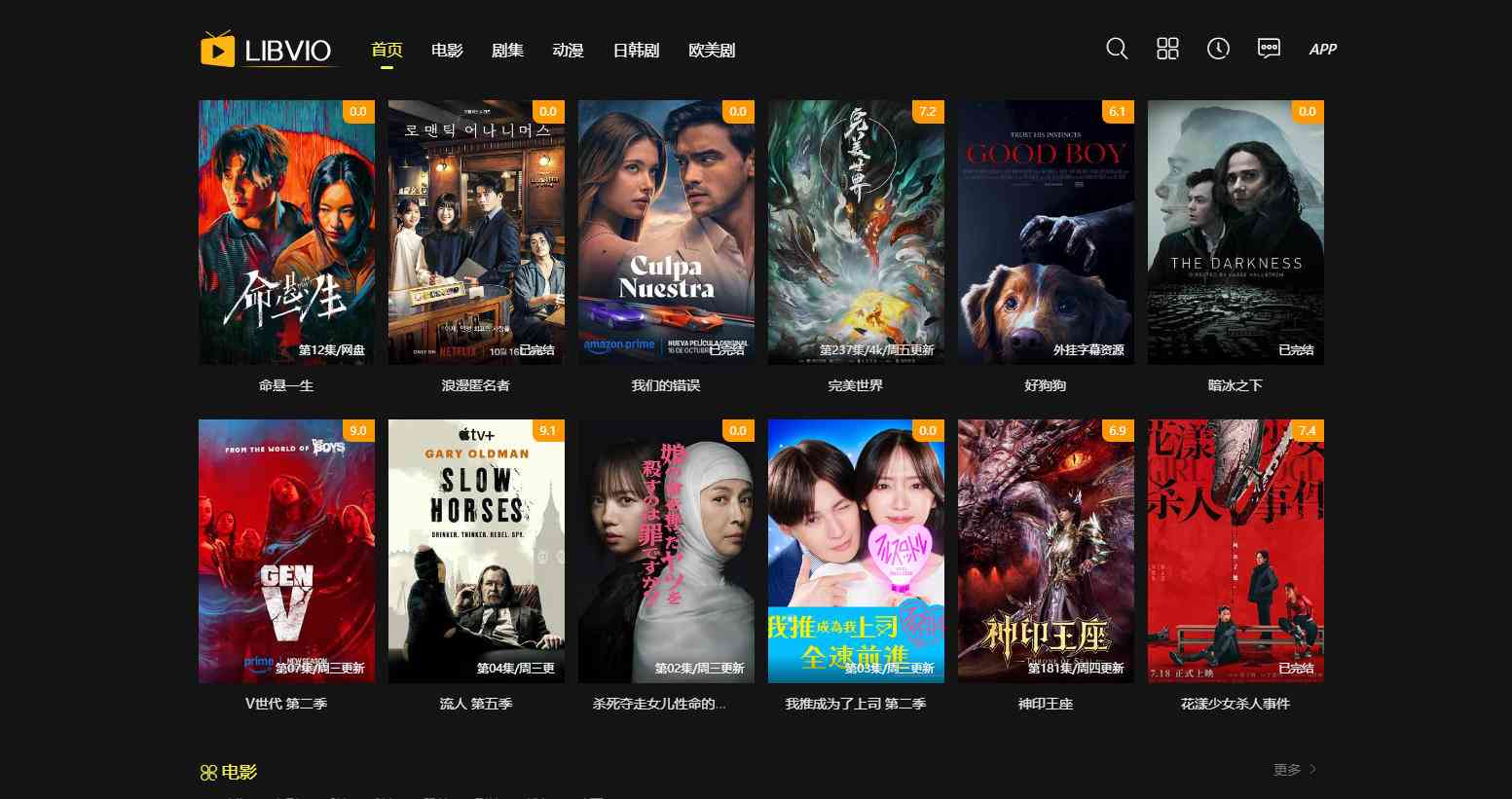Switch to the 剧集 tab
This screenshot has width=1512, height=799.
click(x=507, y=51)
